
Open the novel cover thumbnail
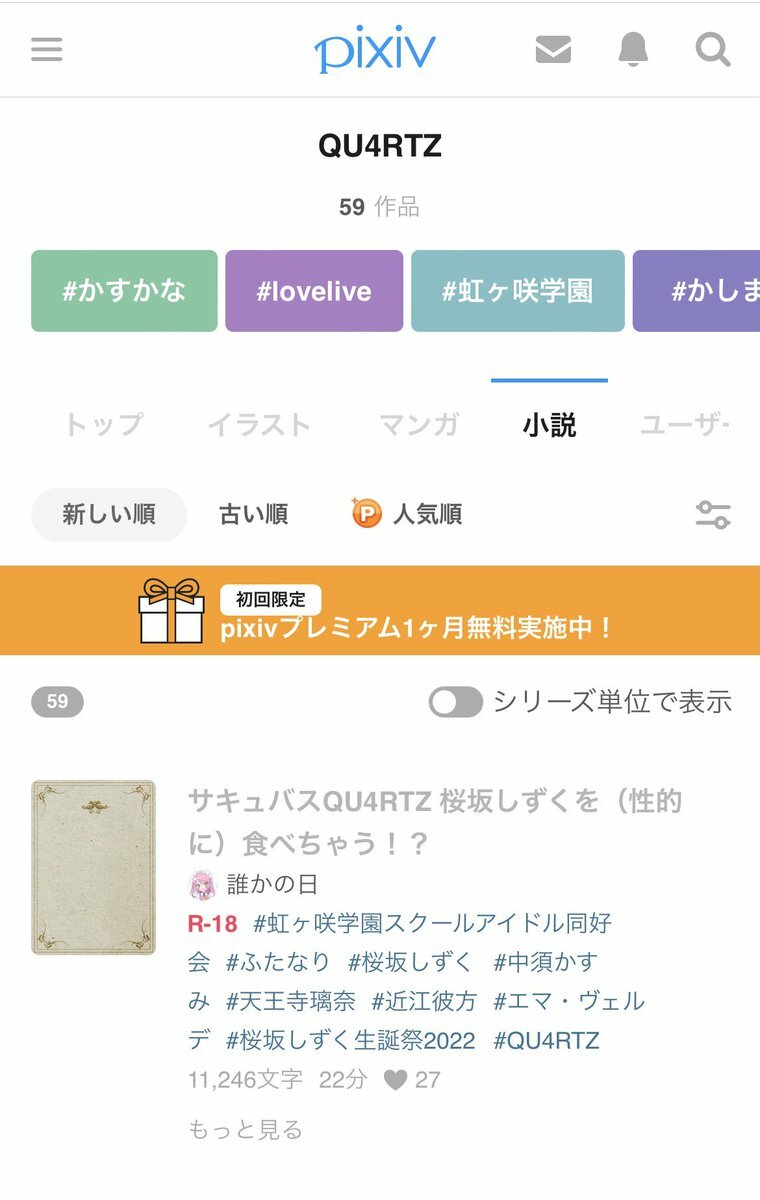[93, 867]
